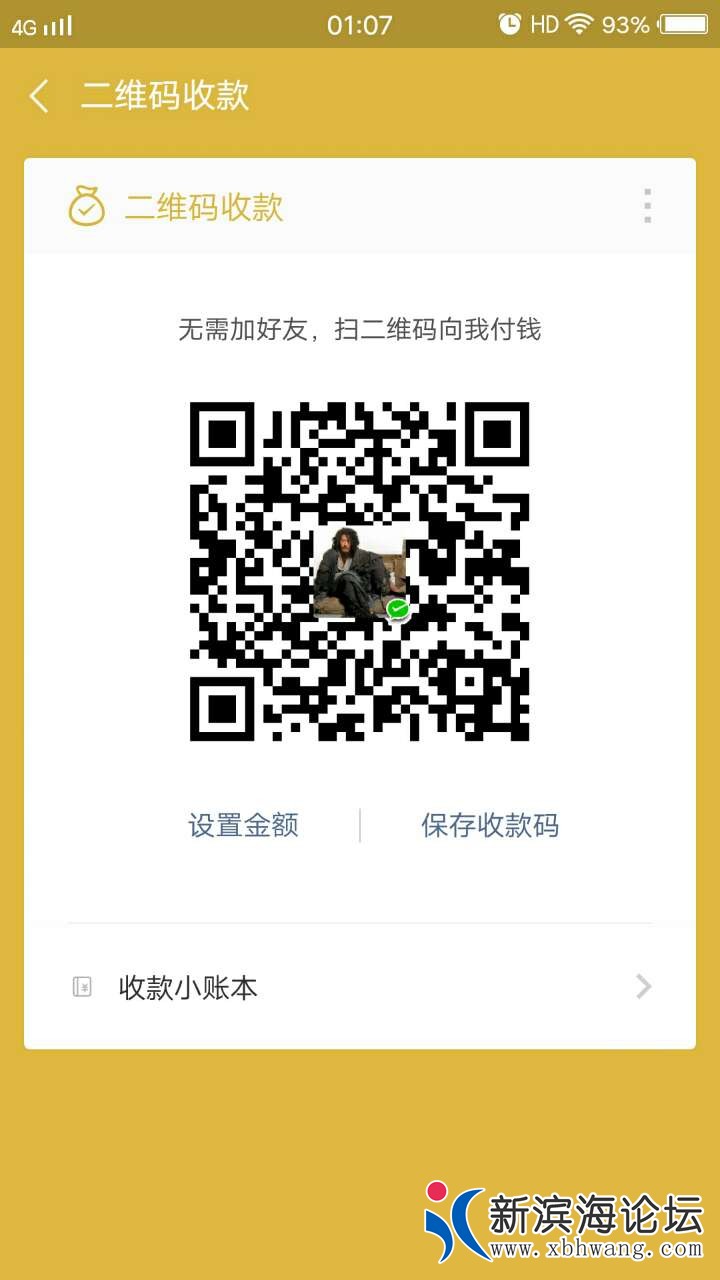Viewport: 720px width, 1280px height.
Task: Open the three-dot overflow menu
Action: 647,206
